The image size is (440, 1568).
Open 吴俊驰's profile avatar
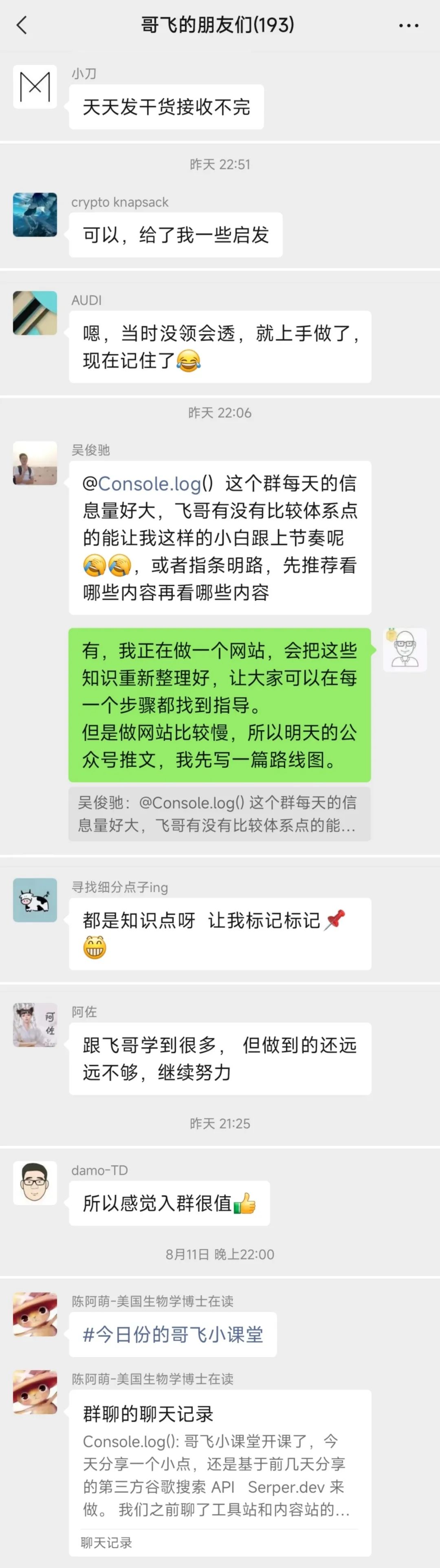point(35,463)
